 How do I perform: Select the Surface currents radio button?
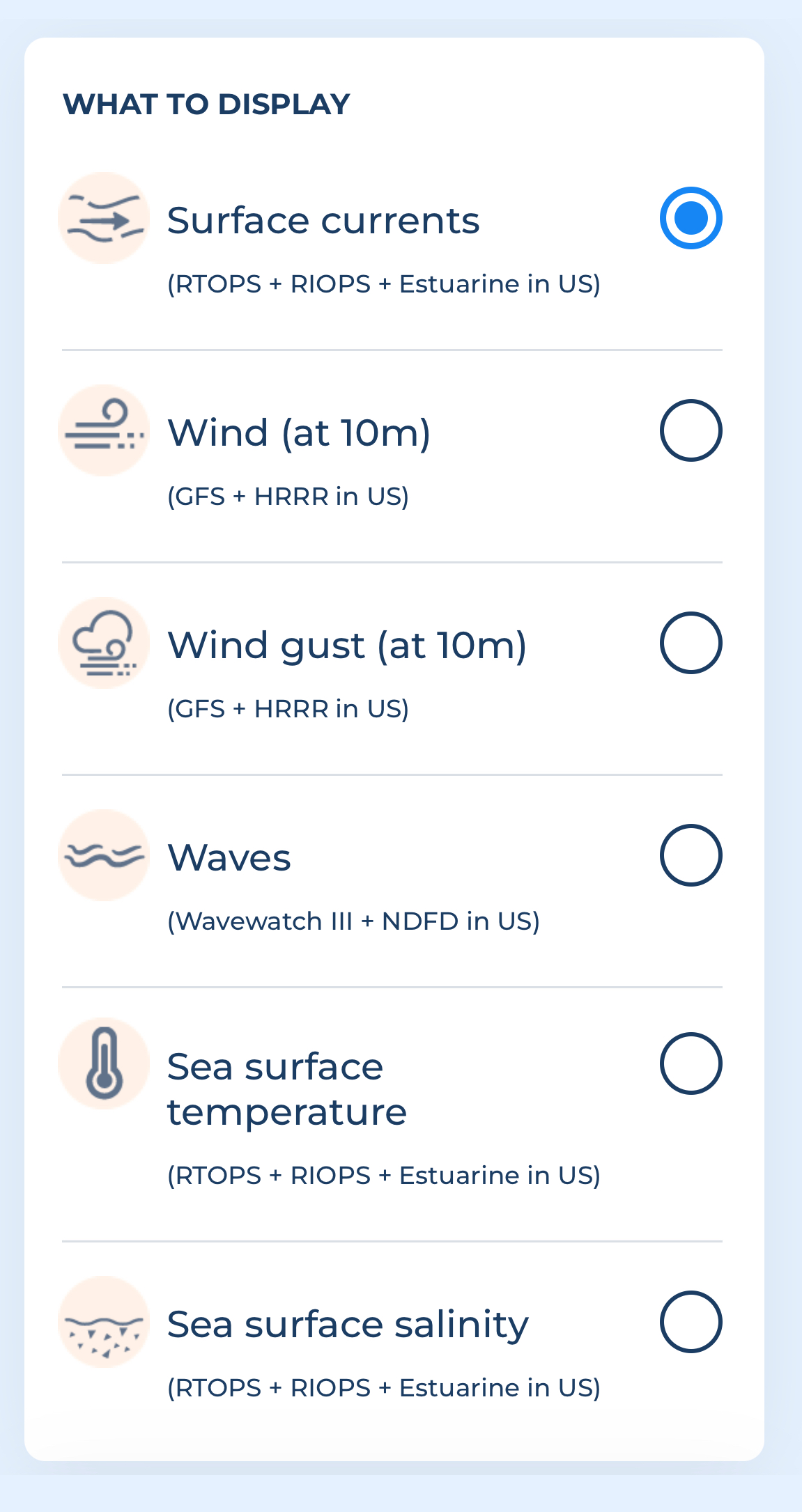(x=691, y=218)
